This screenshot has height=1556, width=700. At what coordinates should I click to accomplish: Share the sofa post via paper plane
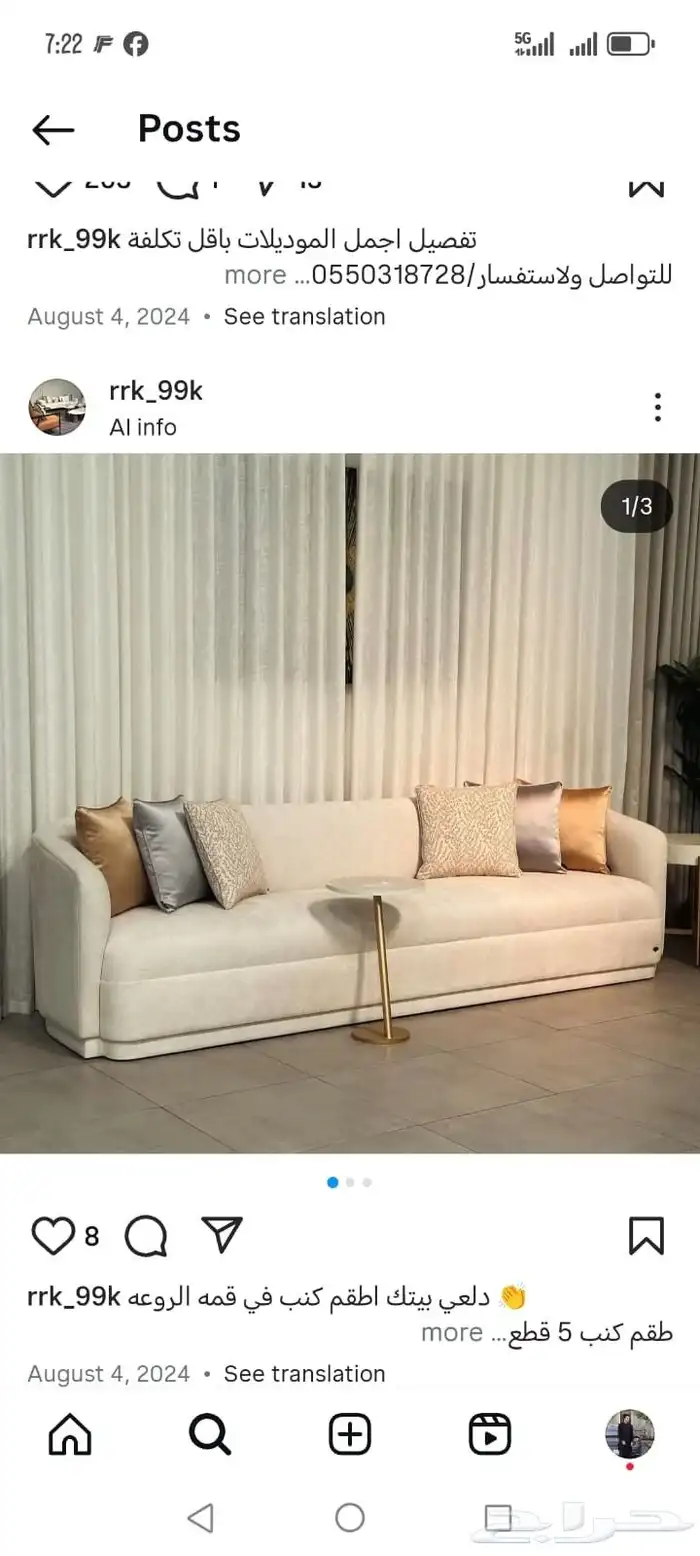(222, 1235)
